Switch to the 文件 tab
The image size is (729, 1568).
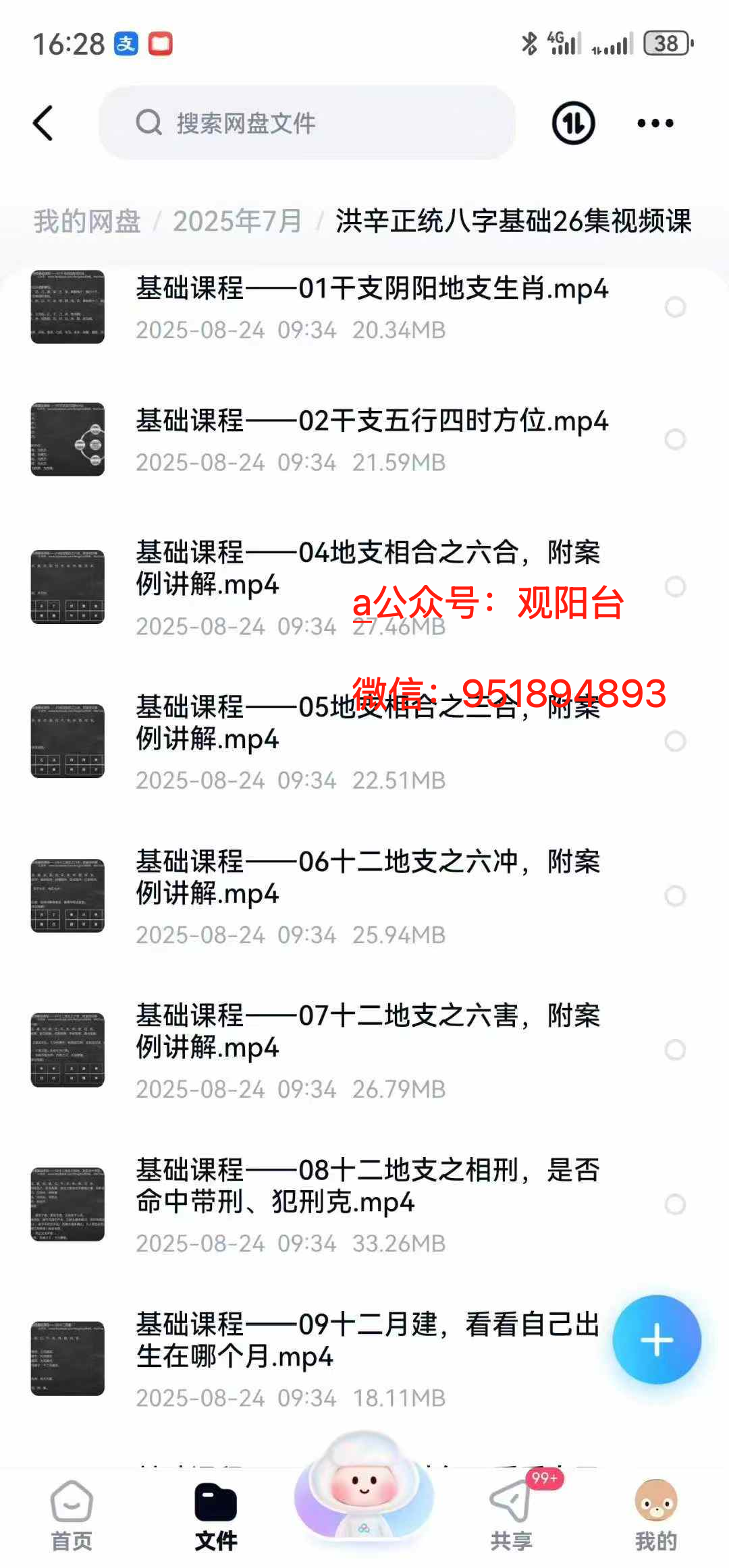point(216,1515)
